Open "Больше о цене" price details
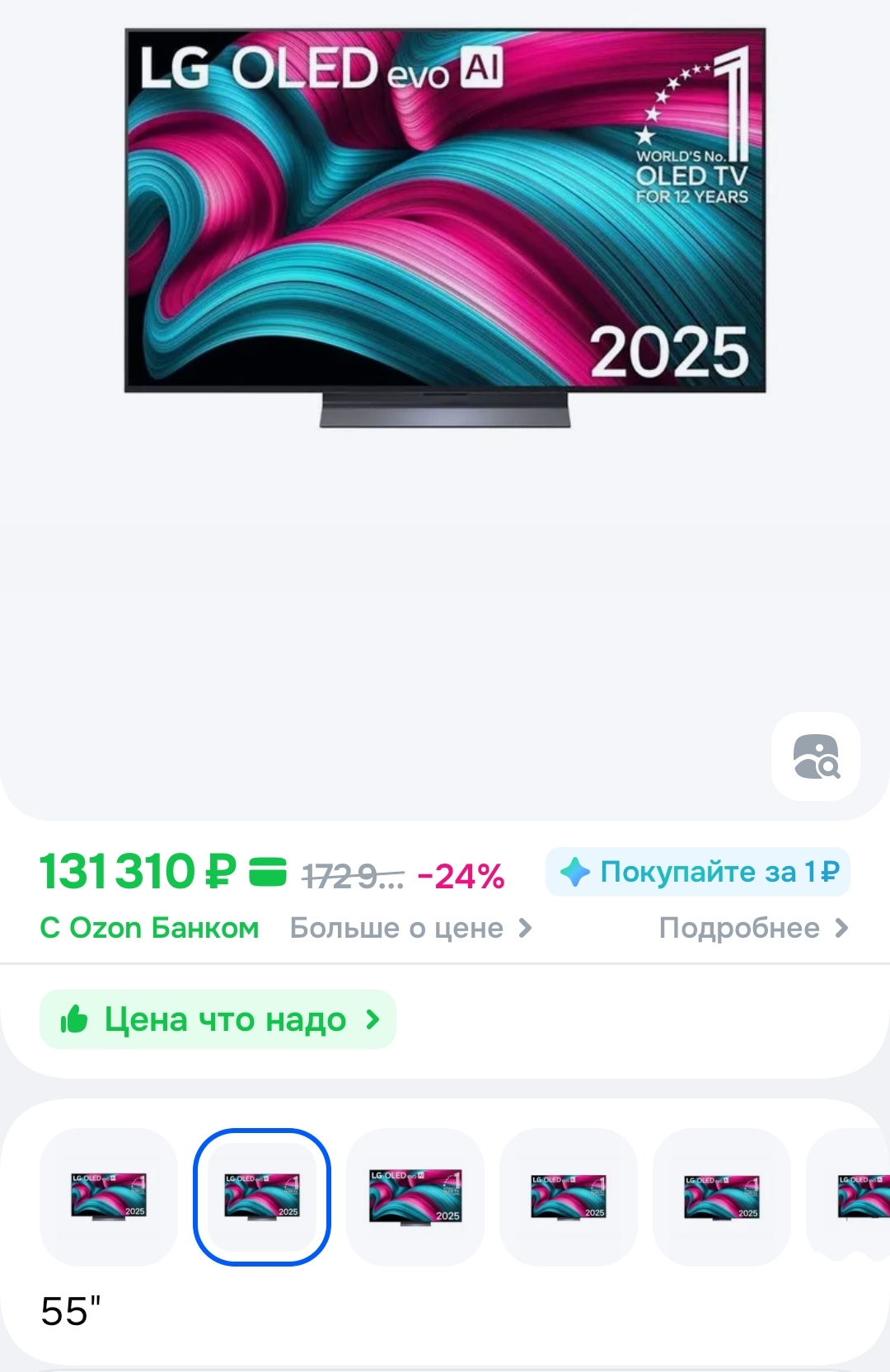 tap(410, 929)
